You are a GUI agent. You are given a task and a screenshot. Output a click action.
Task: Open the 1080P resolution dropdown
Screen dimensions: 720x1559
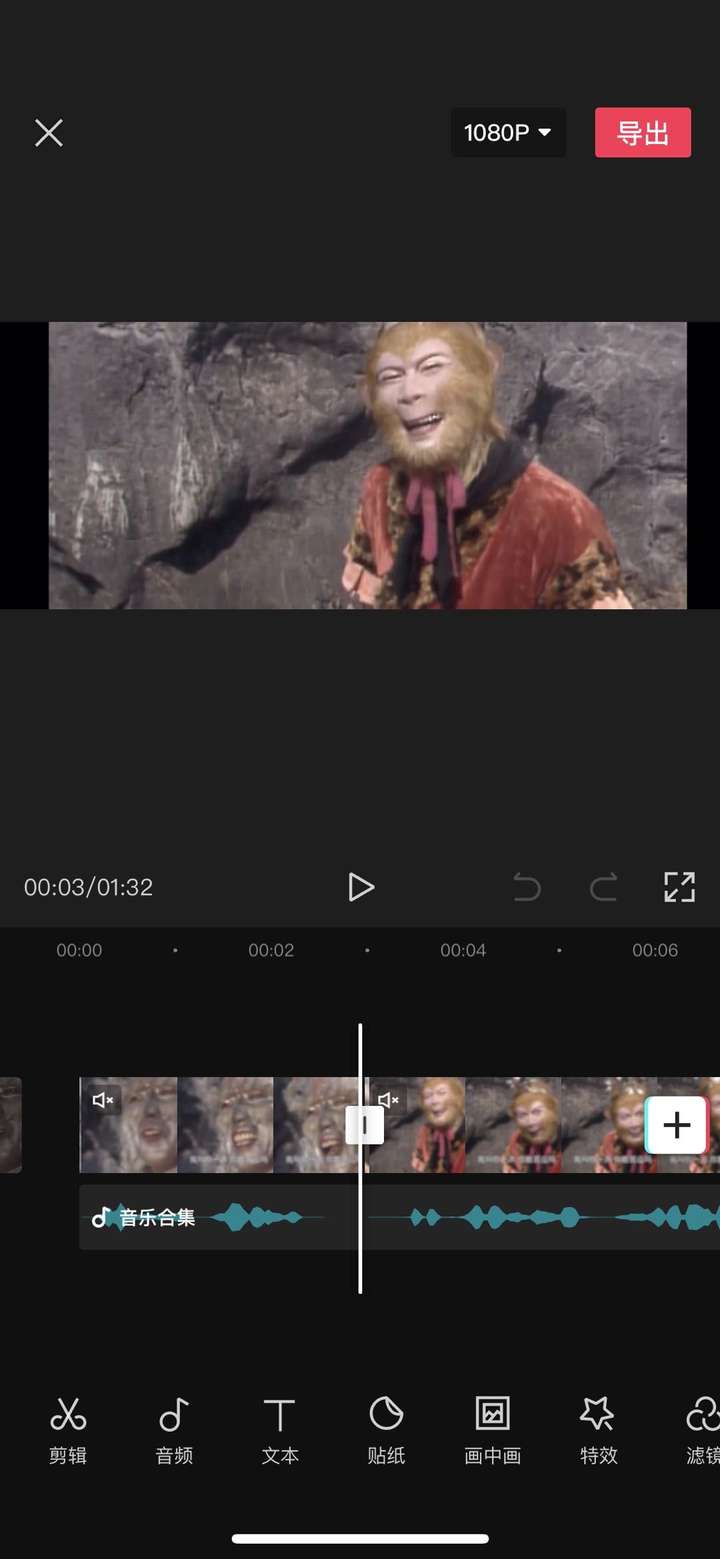point(508,133)
